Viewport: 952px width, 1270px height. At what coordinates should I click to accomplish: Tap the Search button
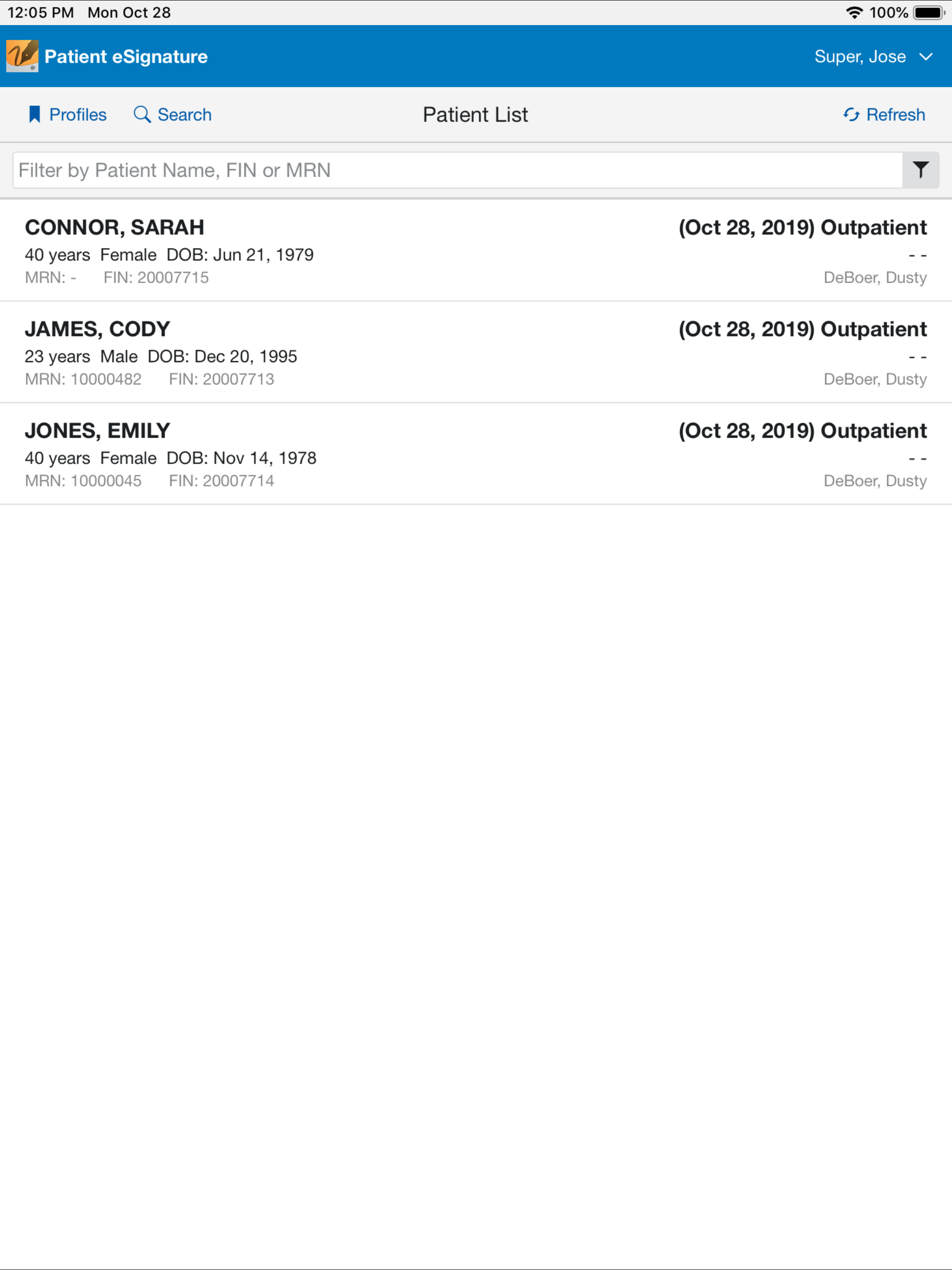tap(172, 115)
